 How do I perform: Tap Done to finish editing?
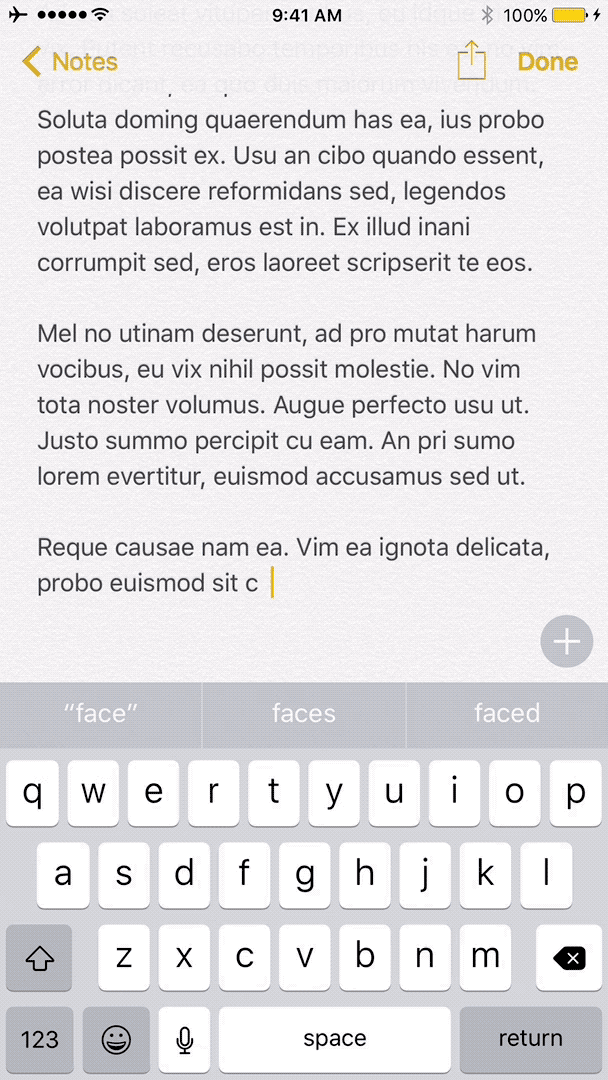[x=547, y=62]
